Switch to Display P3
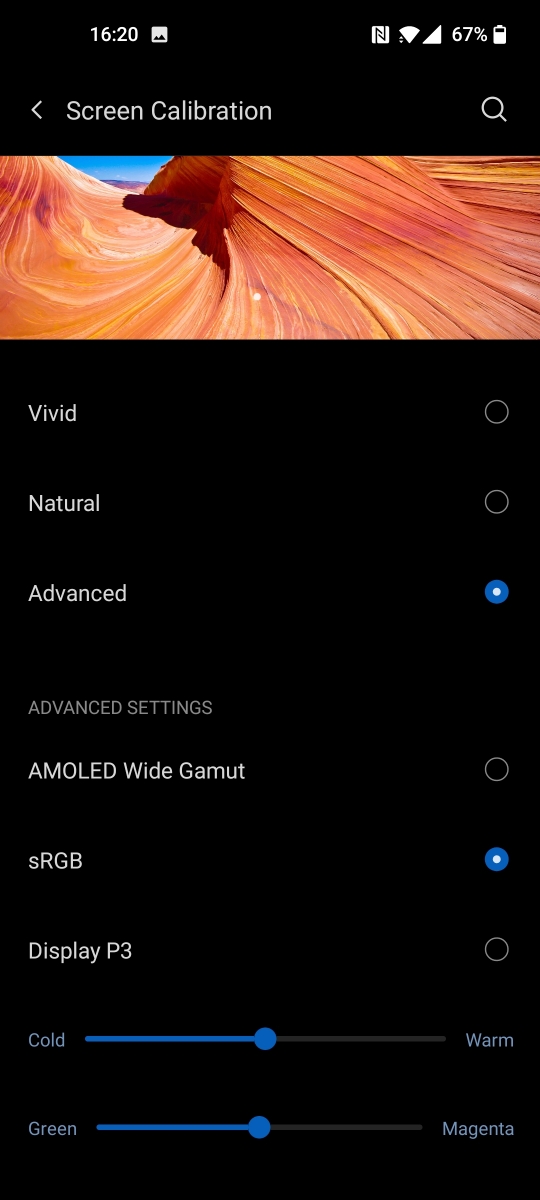The width and height of the screenshot is (540, 1200). (x=270, y=950)
